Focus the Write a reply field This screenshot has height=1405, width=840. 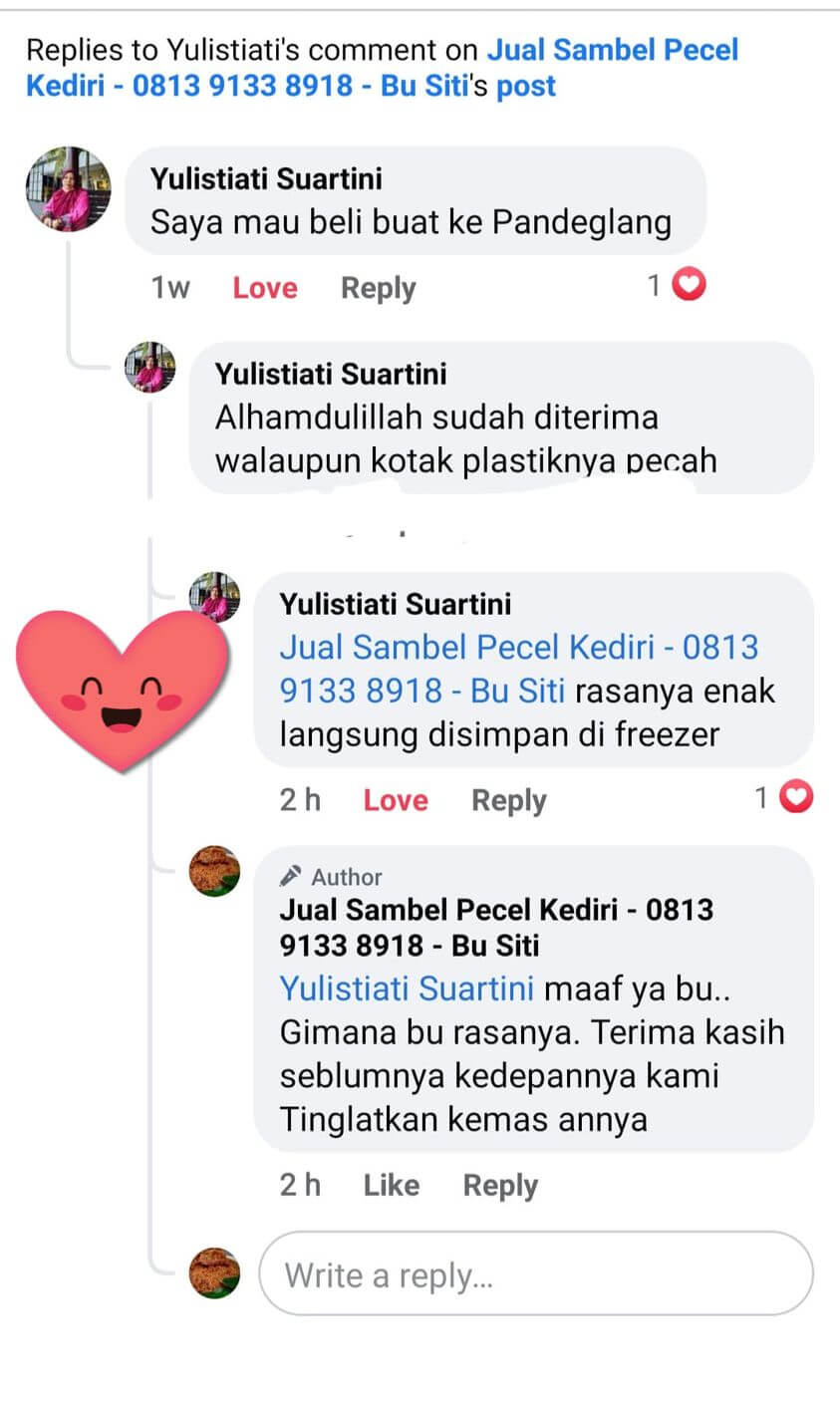(536, 1275)
